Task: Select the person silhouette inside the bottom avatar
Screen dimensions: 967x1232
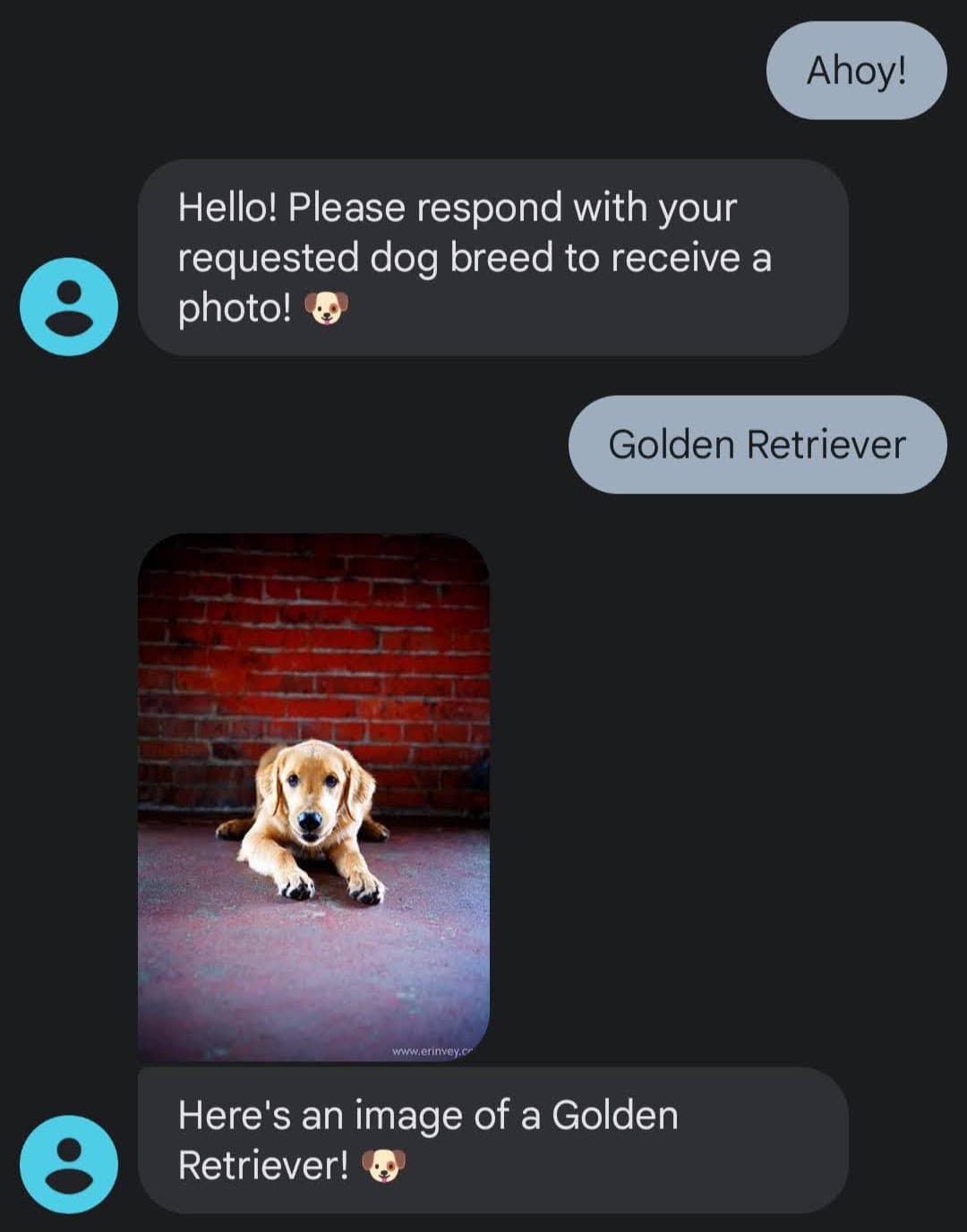Action: click(x=67, y=1159)
